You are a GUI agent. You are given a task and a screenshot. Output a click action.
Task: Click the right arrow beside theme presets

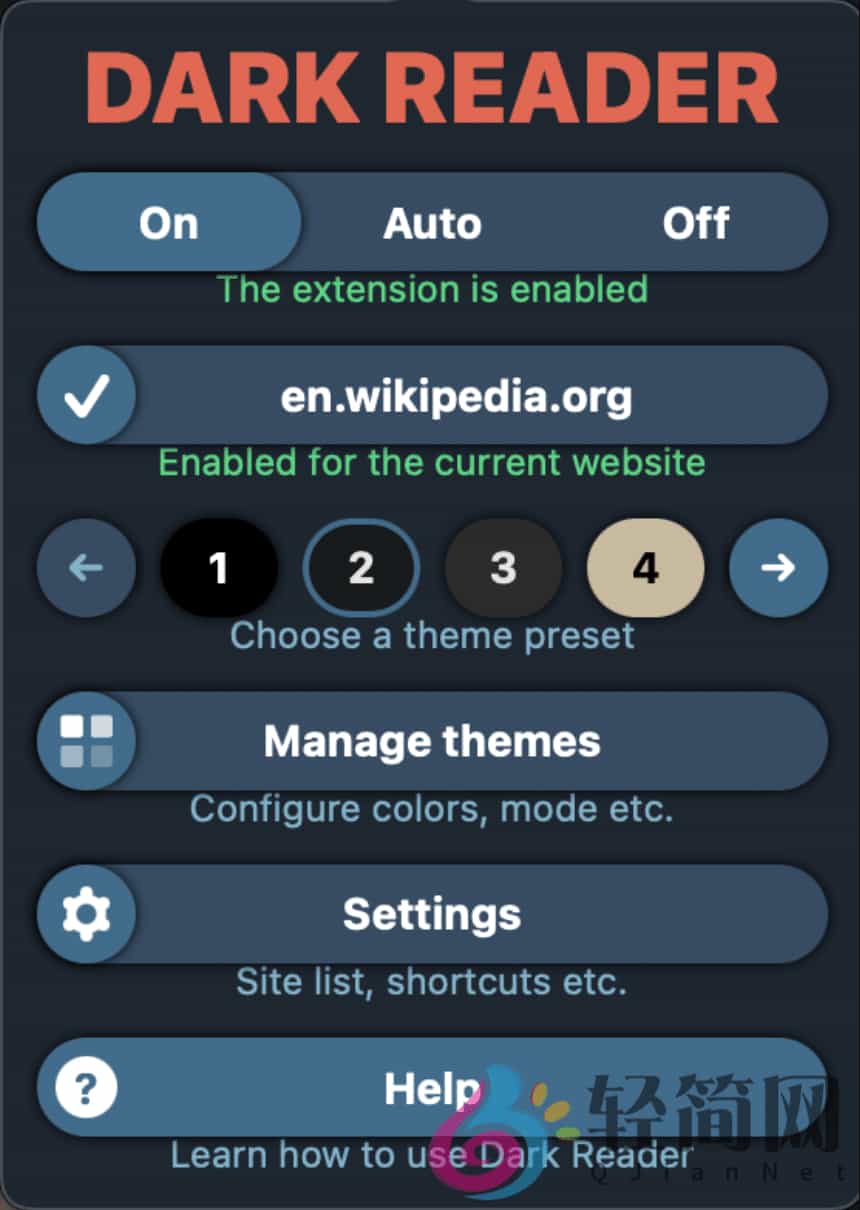(x=778, y=568)
